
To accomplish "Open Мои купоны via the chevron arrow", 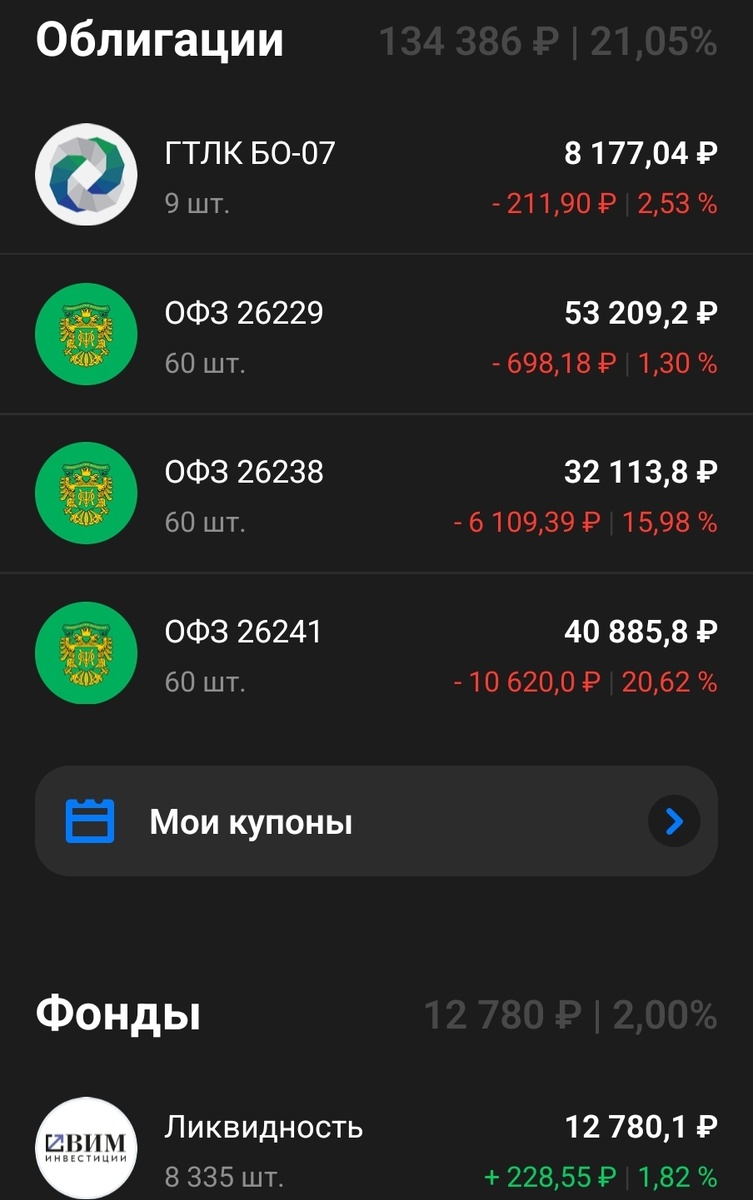I will (x=674, y=821).
